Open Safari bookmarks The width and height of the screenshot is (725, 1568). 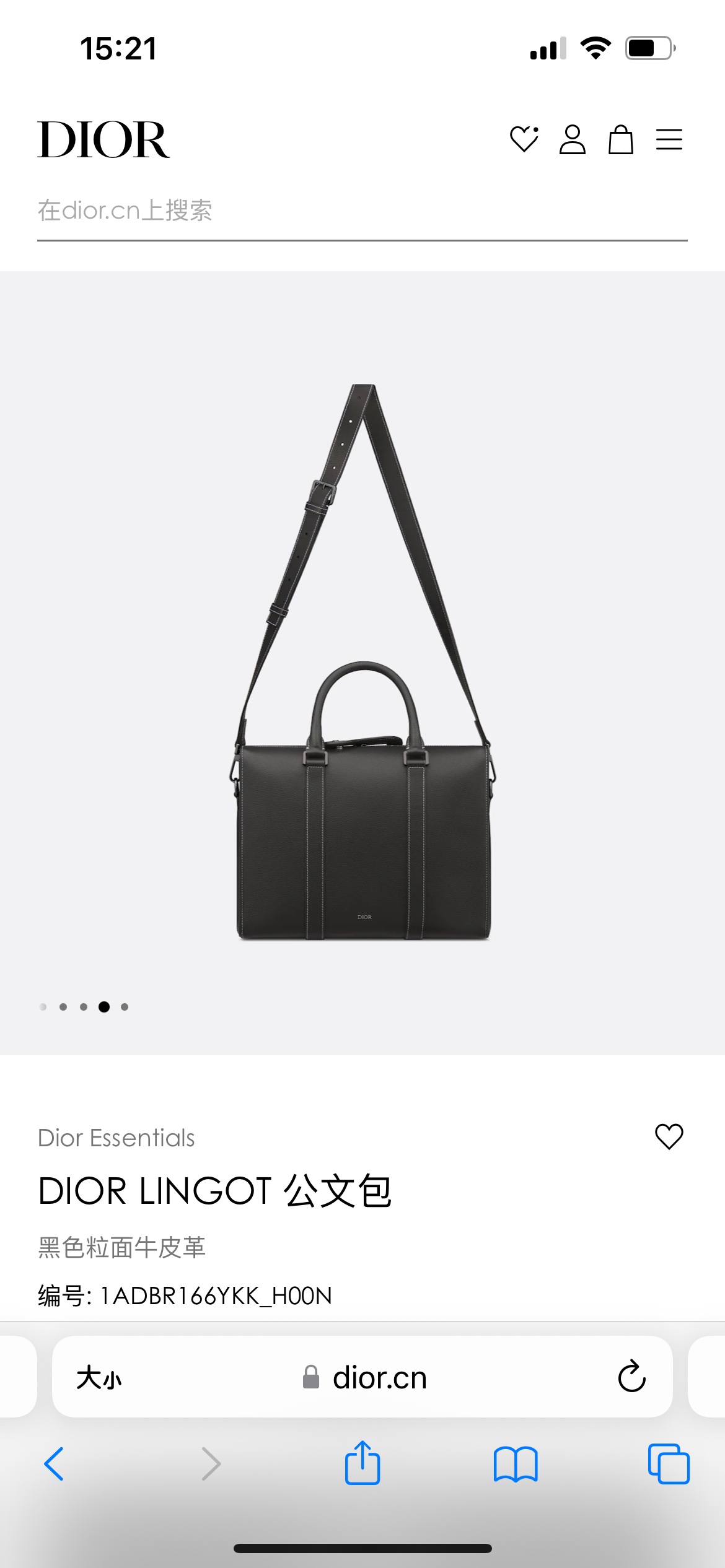click(516, 1464)
